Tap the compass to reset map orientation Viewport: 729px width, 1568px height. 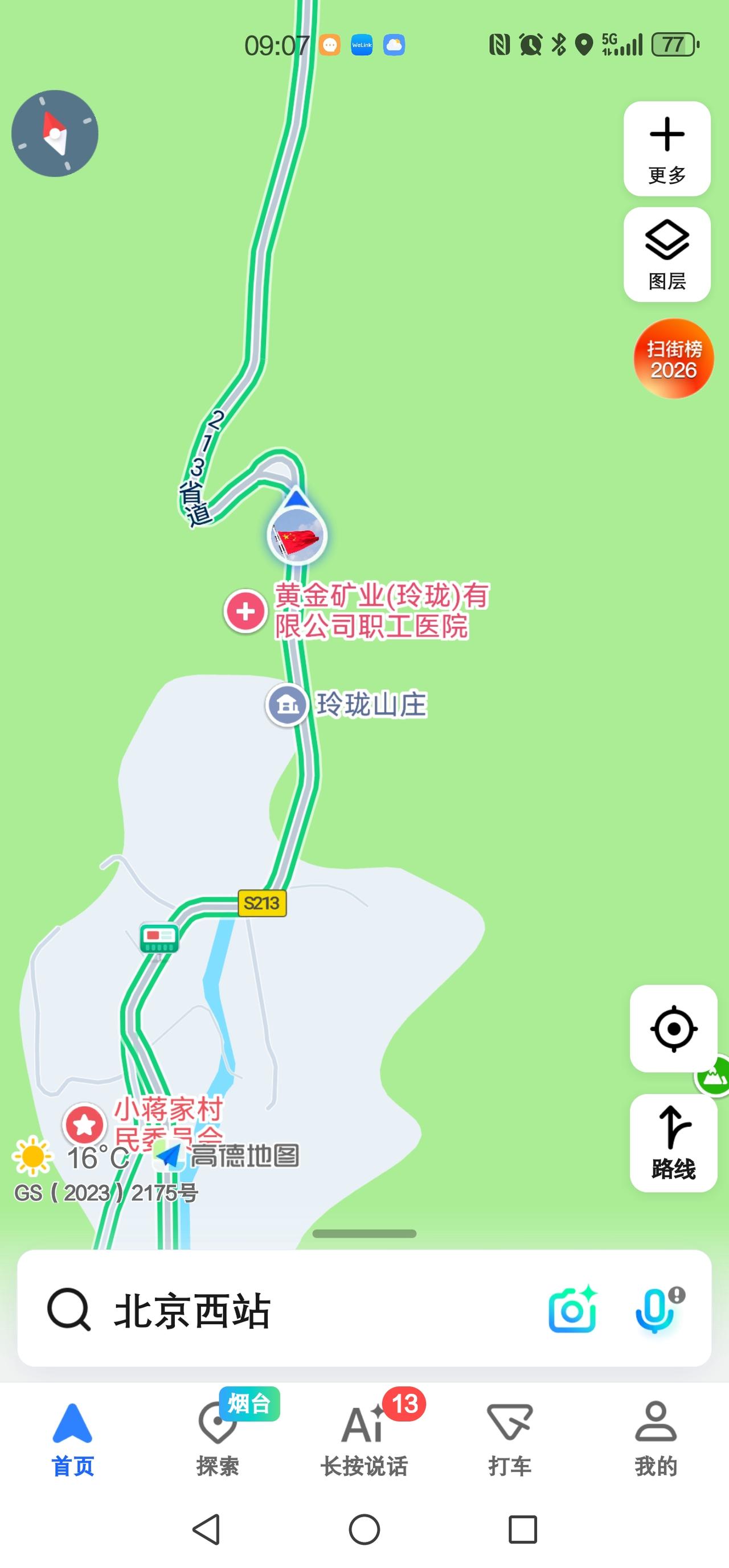point(55,133)
